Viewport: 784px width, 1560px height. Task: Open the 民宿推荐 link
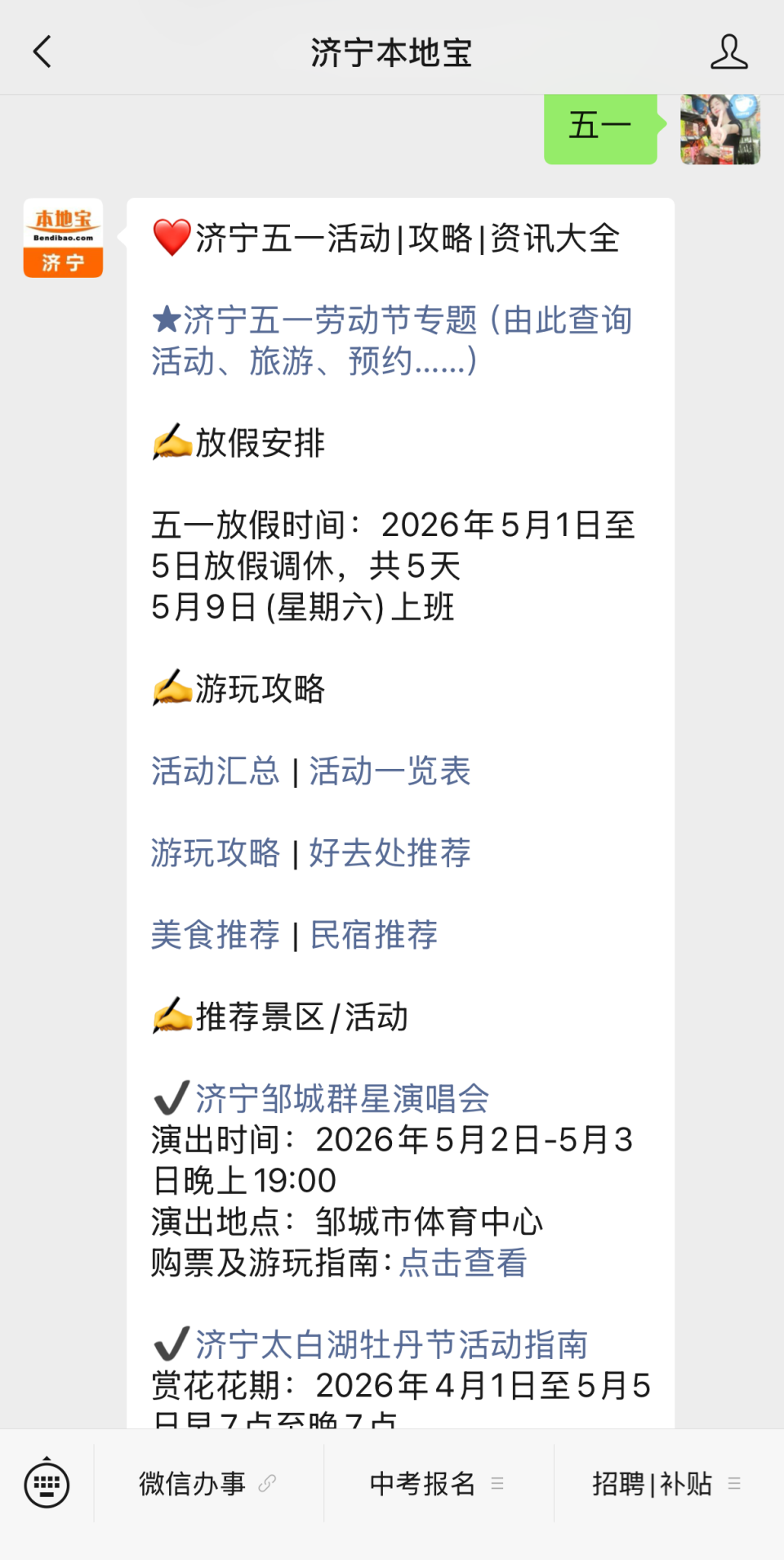point(374,935)
